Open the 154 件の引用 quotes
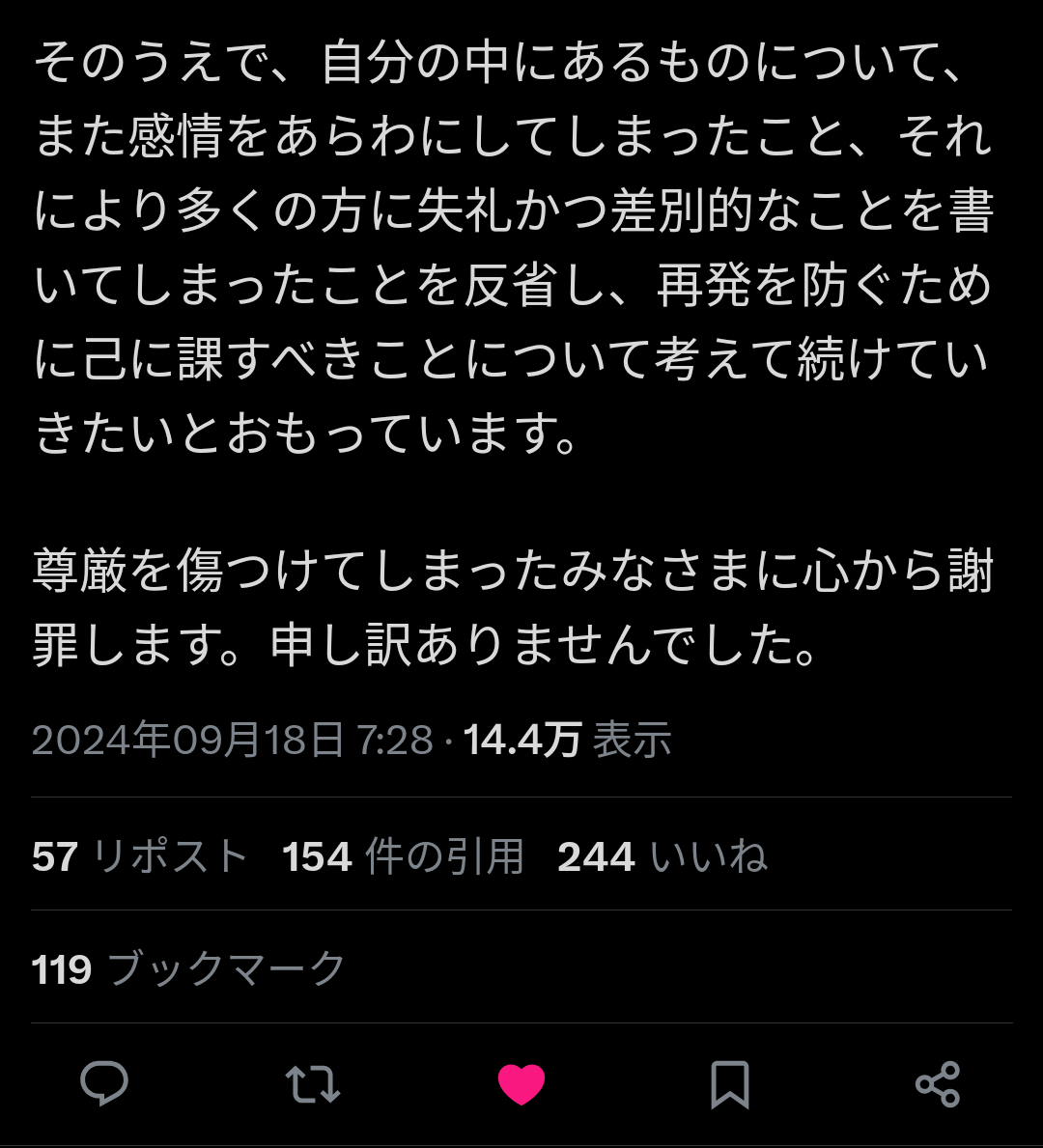The height and width of the screenshot is (1148, 1043). coord(403,856)
